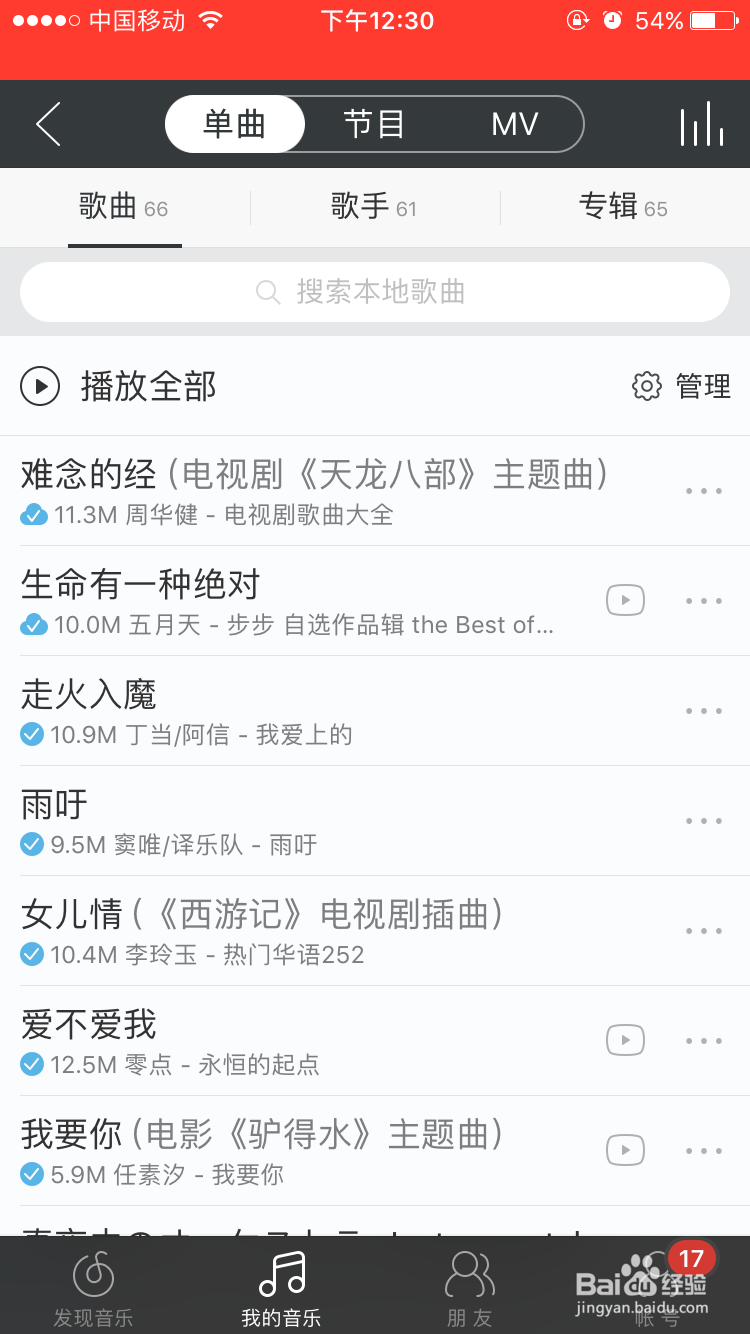Switch to the MV segment
This screenshot has height=1334, width=750.
[x=515, y=124]
